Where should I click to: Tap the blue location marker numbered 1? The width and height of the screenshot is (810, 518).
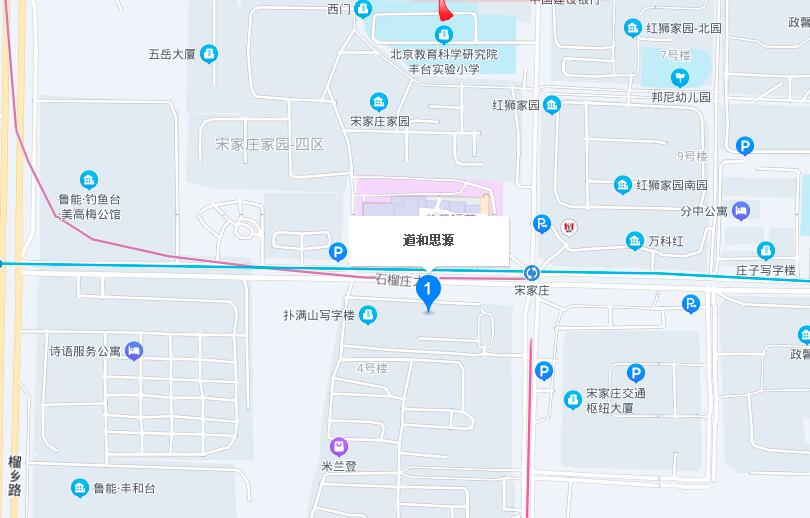[x=428, y=292]
